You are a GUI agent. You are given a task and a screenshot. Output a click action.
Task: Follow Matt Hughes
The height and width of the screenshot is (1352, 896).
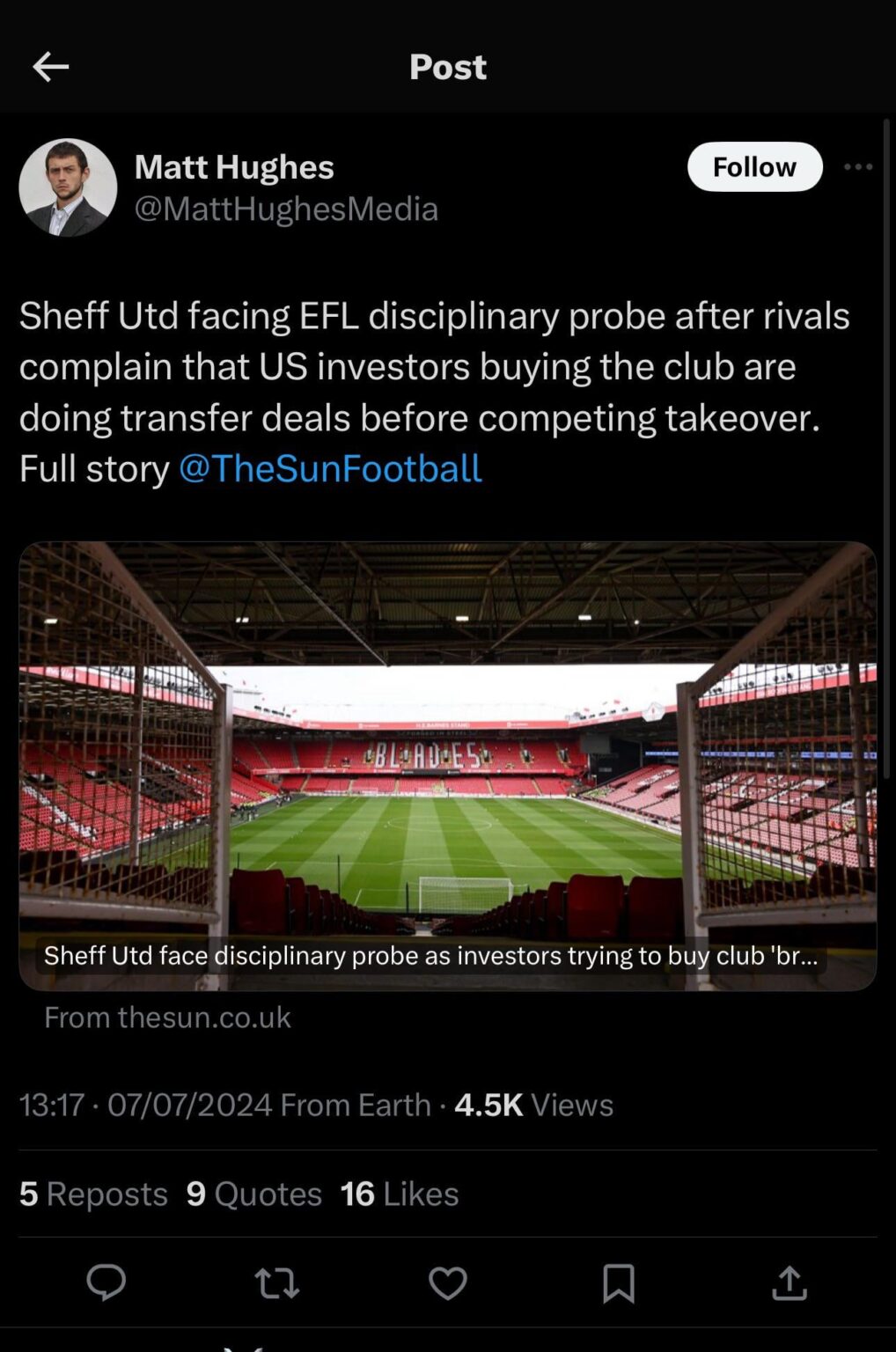click(x=754, y=166)
